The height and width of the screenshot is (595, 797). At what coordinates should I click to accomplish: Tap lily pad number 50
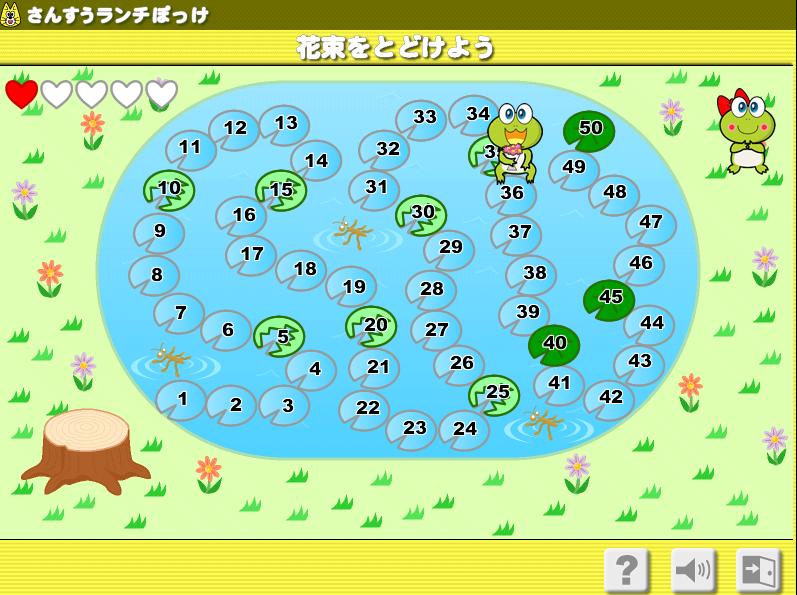click(590, 128)
